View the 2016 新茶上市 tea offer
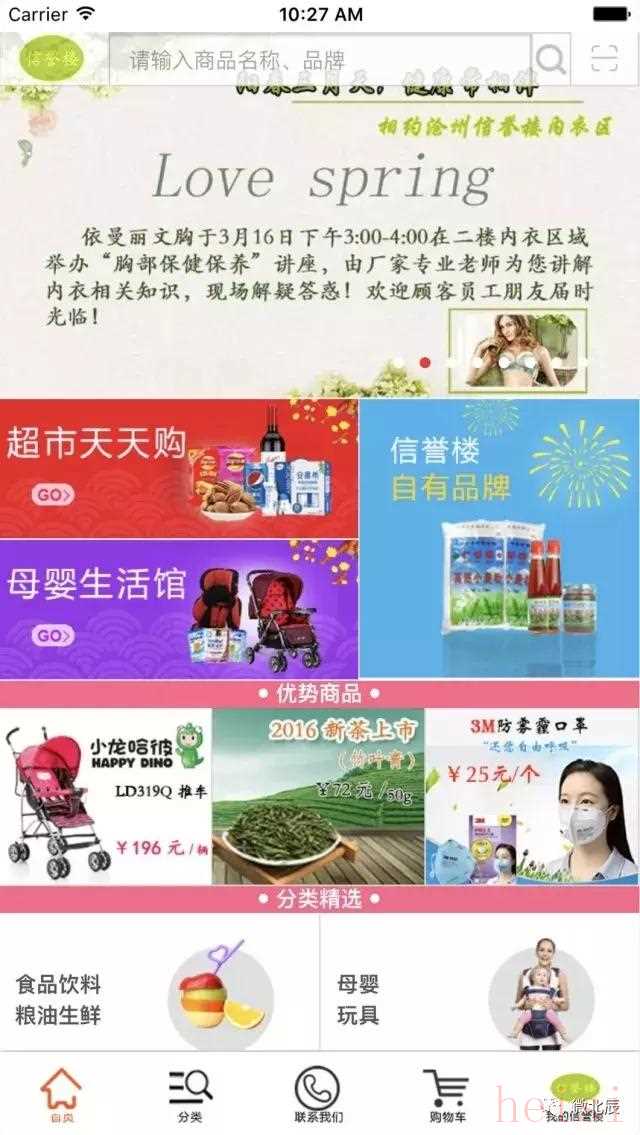Viewport: 640px width, 1135px height. click(318, 796)
